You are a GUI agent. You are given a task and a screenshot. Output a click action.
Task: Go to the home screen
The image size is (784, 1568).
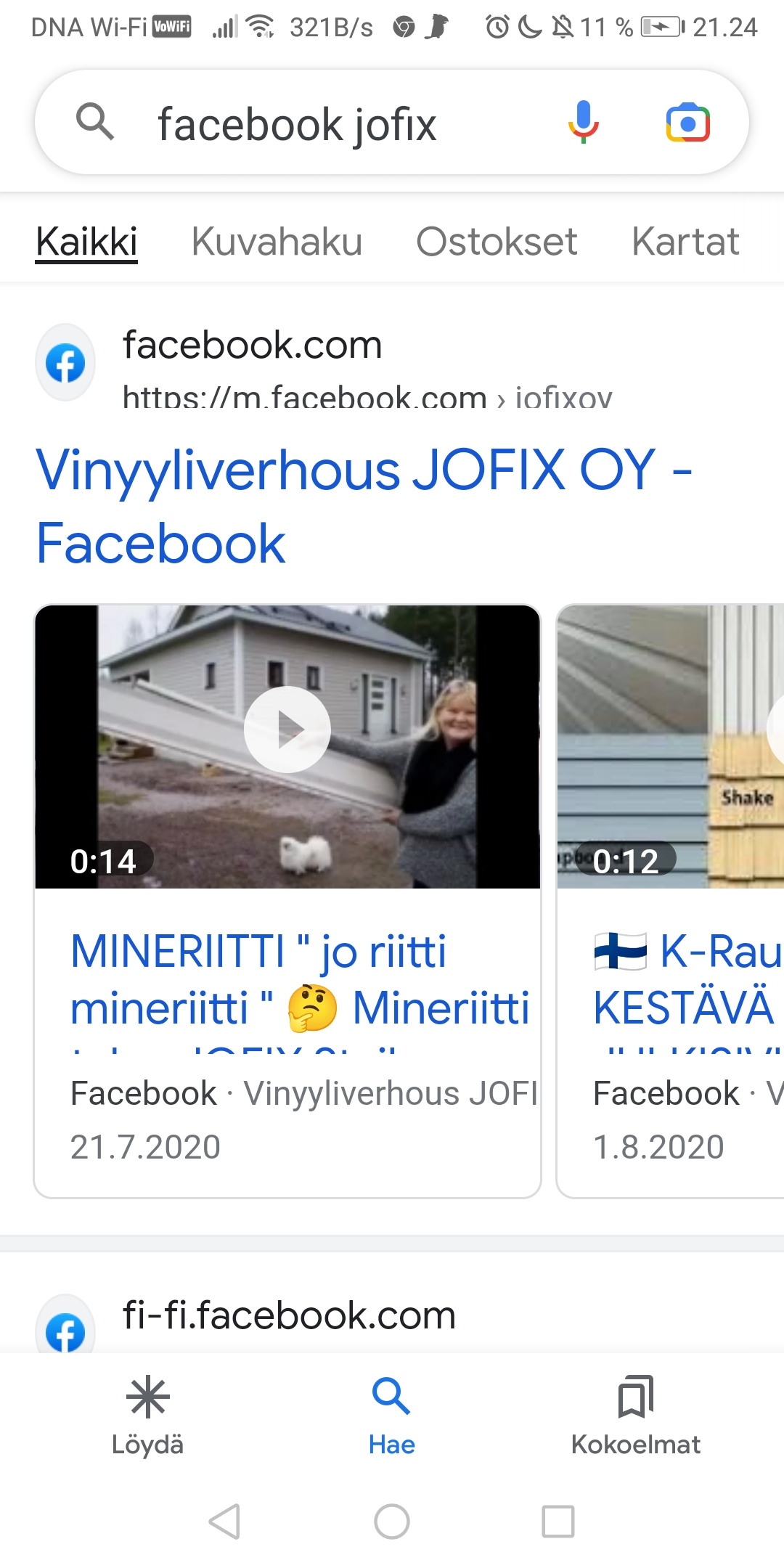(x=392, y=1522)
